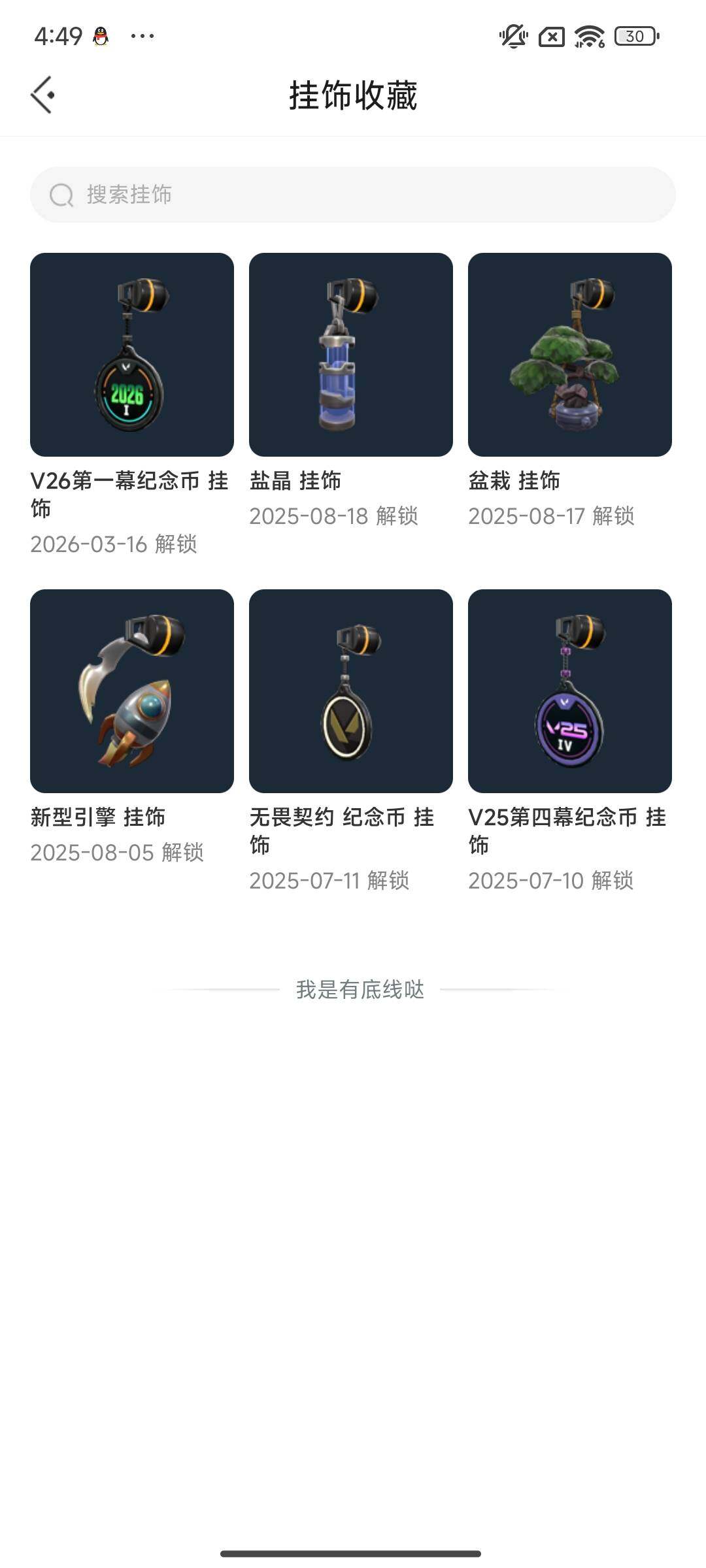The height and width of the screenshot is (1568, 706).
Task: Tap the search magnifier icon
Action: pyautogui.click(x=61, y=194)
